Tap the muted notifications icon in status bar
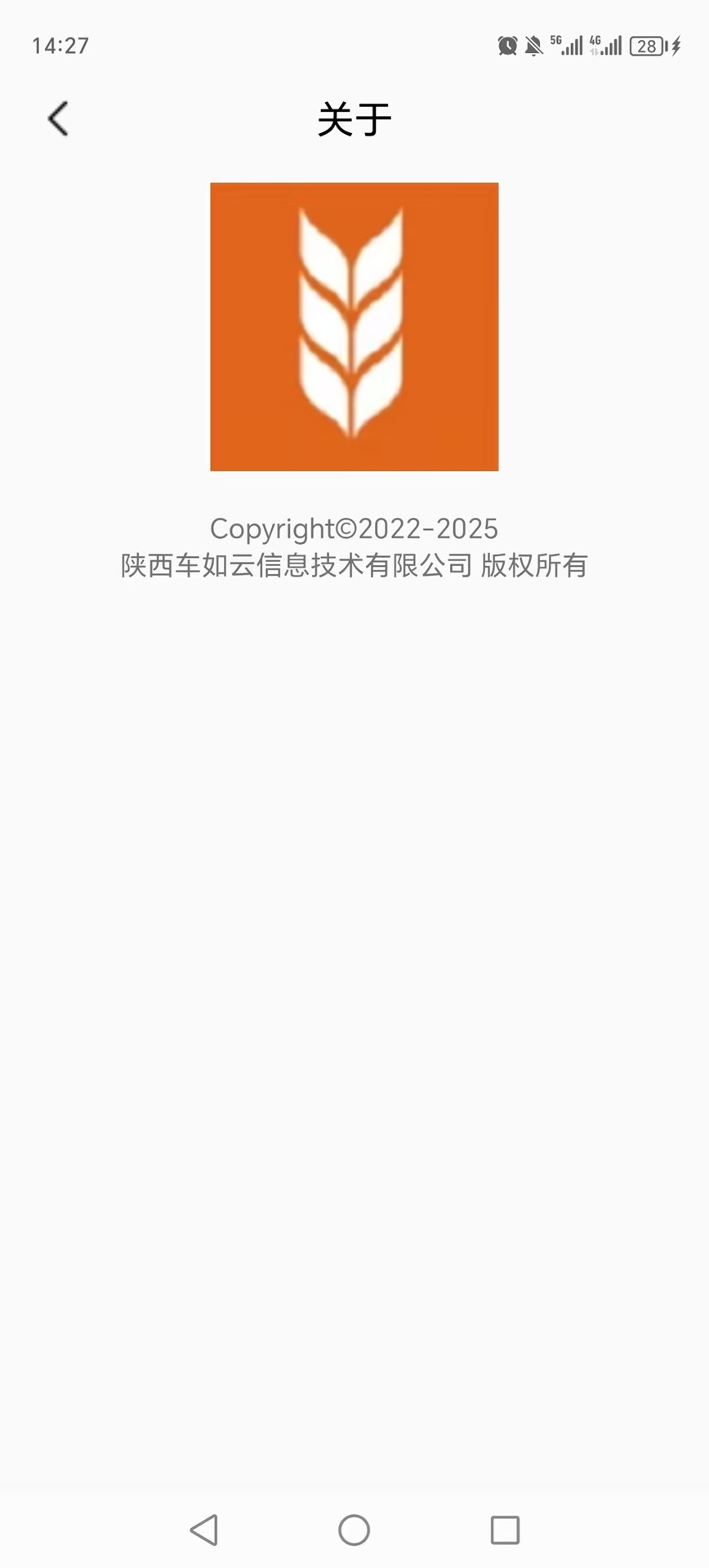The width and height of the screenshot is (709, 1568). pos(534,46)
